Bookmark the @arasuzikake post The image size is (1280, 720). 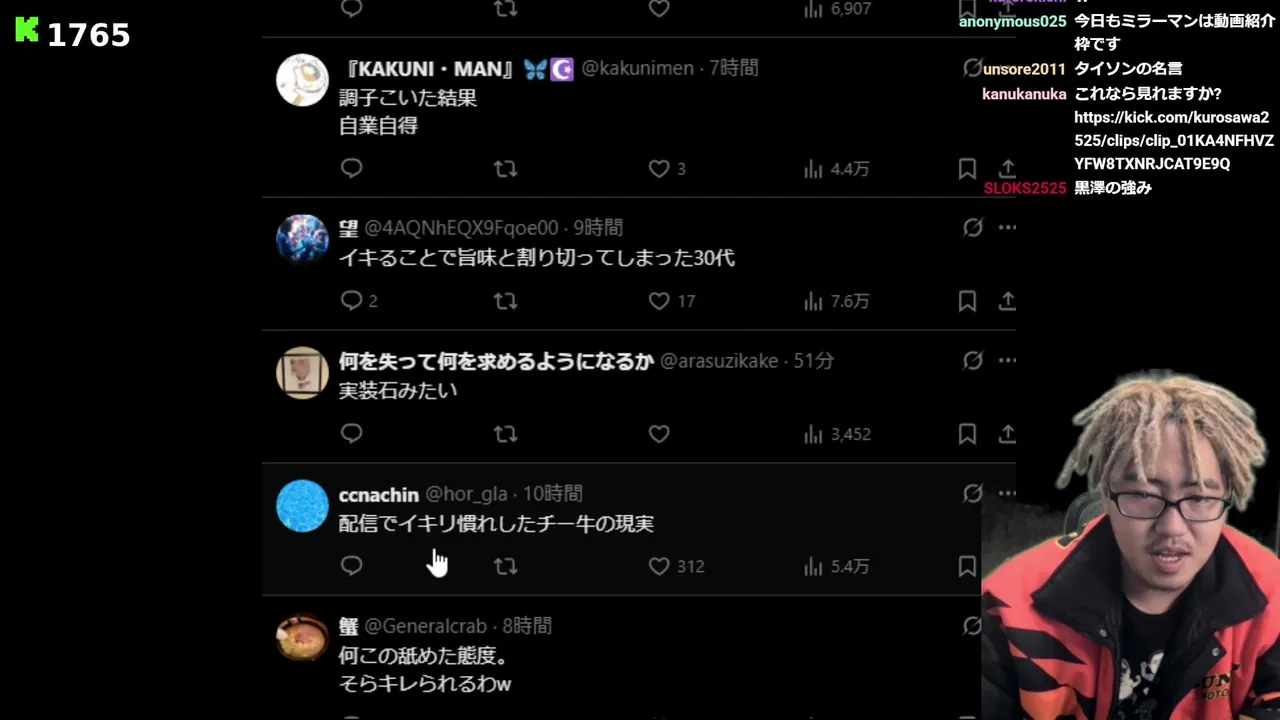coord(967,434)
